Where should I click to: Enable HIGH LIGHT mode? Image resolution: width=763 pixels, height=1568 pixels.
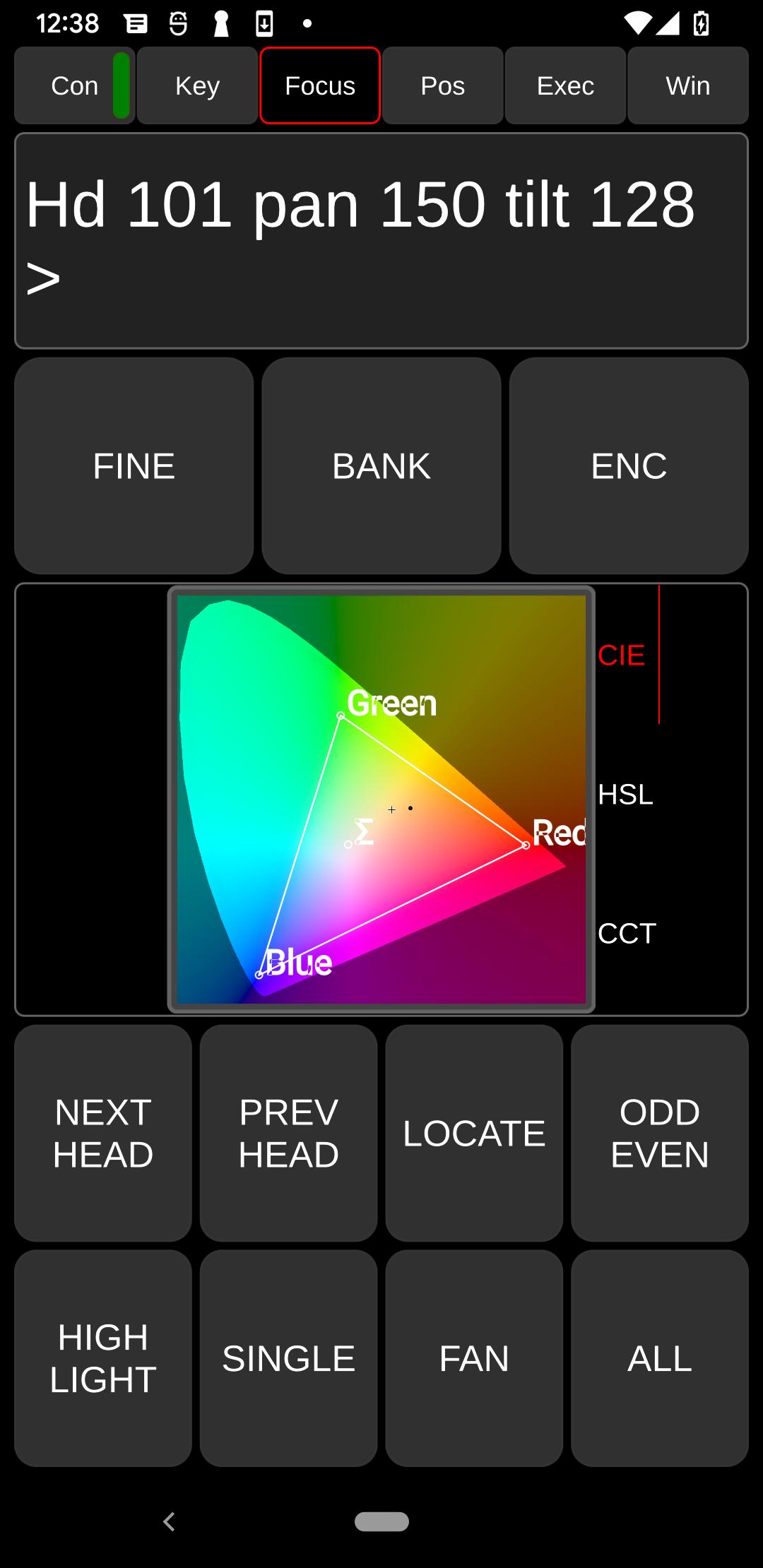102,1358
